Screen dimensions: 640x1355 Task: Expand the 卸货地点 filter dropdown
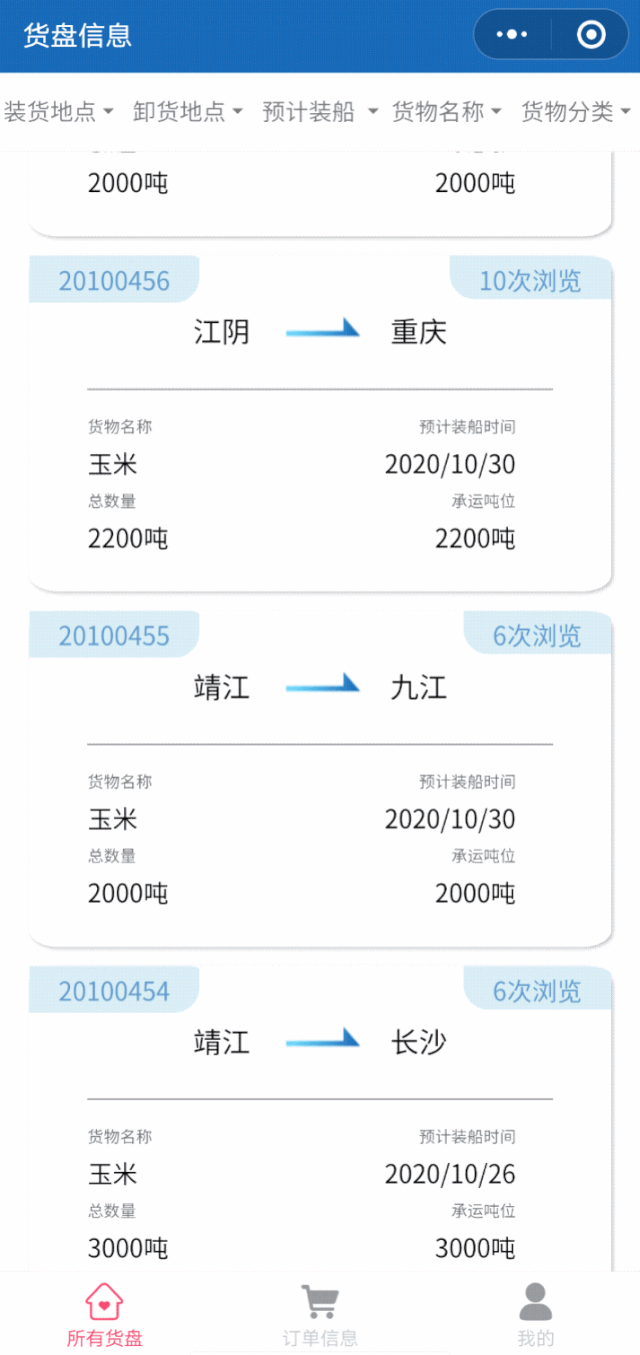(x=188, y=111)
